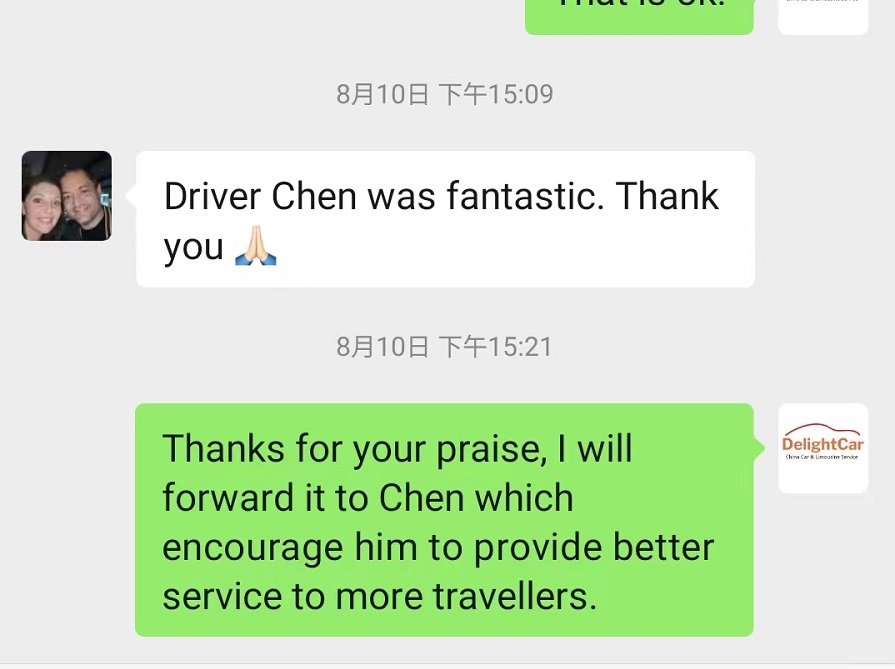The image size is (895, 669).
Task: Open the profile photo beside the Driver Chen message
Action: 66,196
